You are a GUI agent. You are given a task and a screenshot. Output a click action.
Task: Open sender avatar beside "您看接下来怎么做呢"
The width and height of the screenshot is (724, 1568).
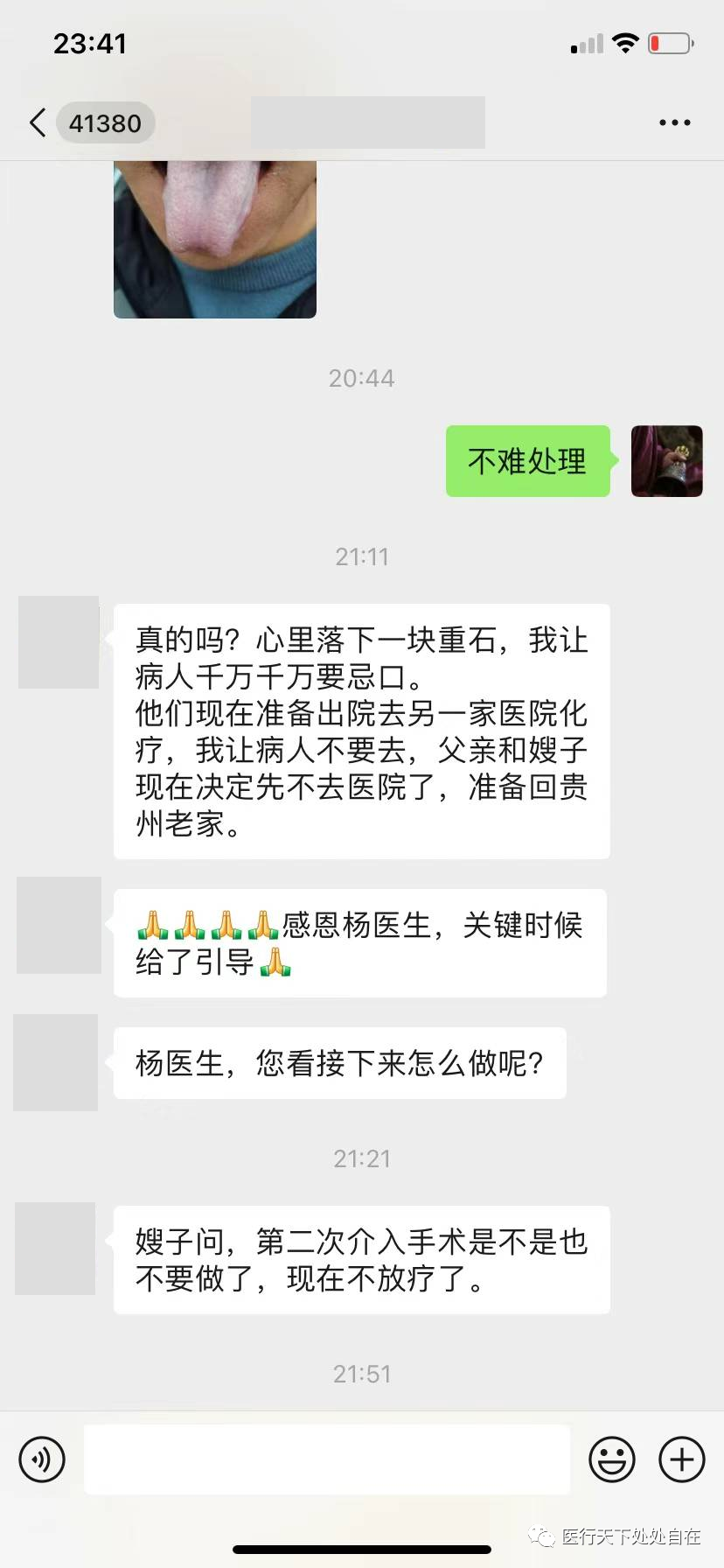point(56,1062)
